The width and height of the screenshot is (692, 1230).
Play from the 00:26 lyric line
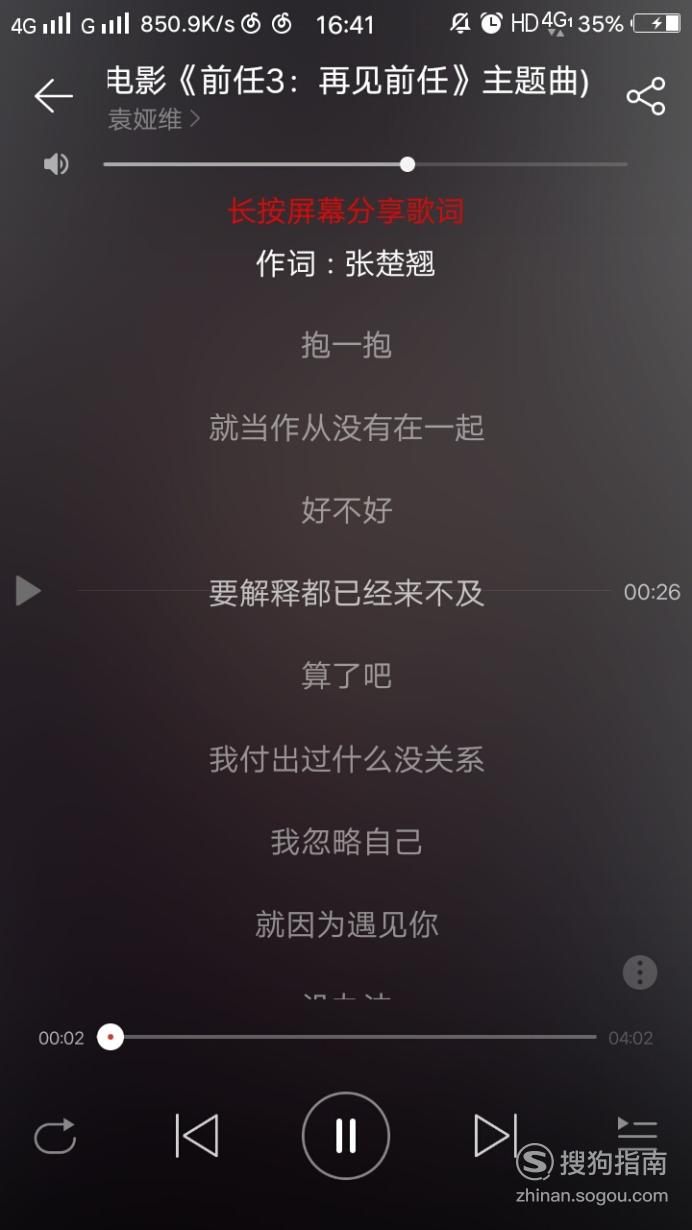point(28,591)
